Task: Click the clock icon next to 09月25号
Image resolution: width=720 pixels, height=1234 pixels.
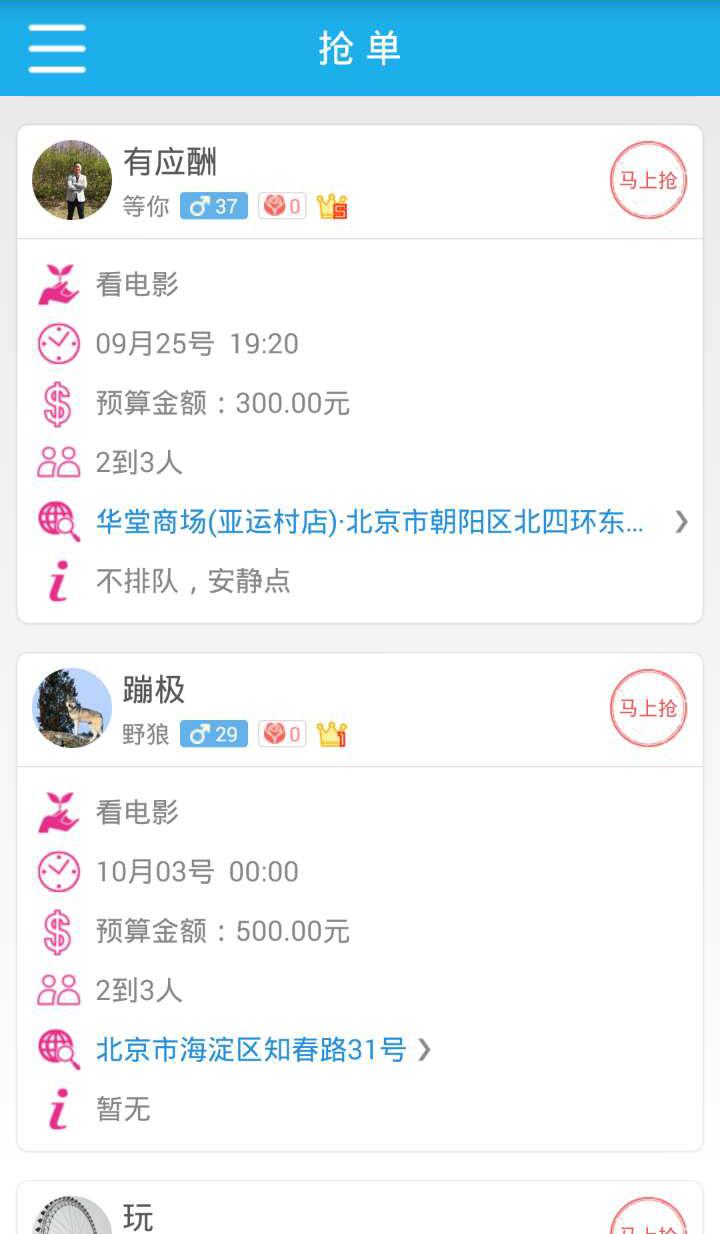Action: [57, 343]
